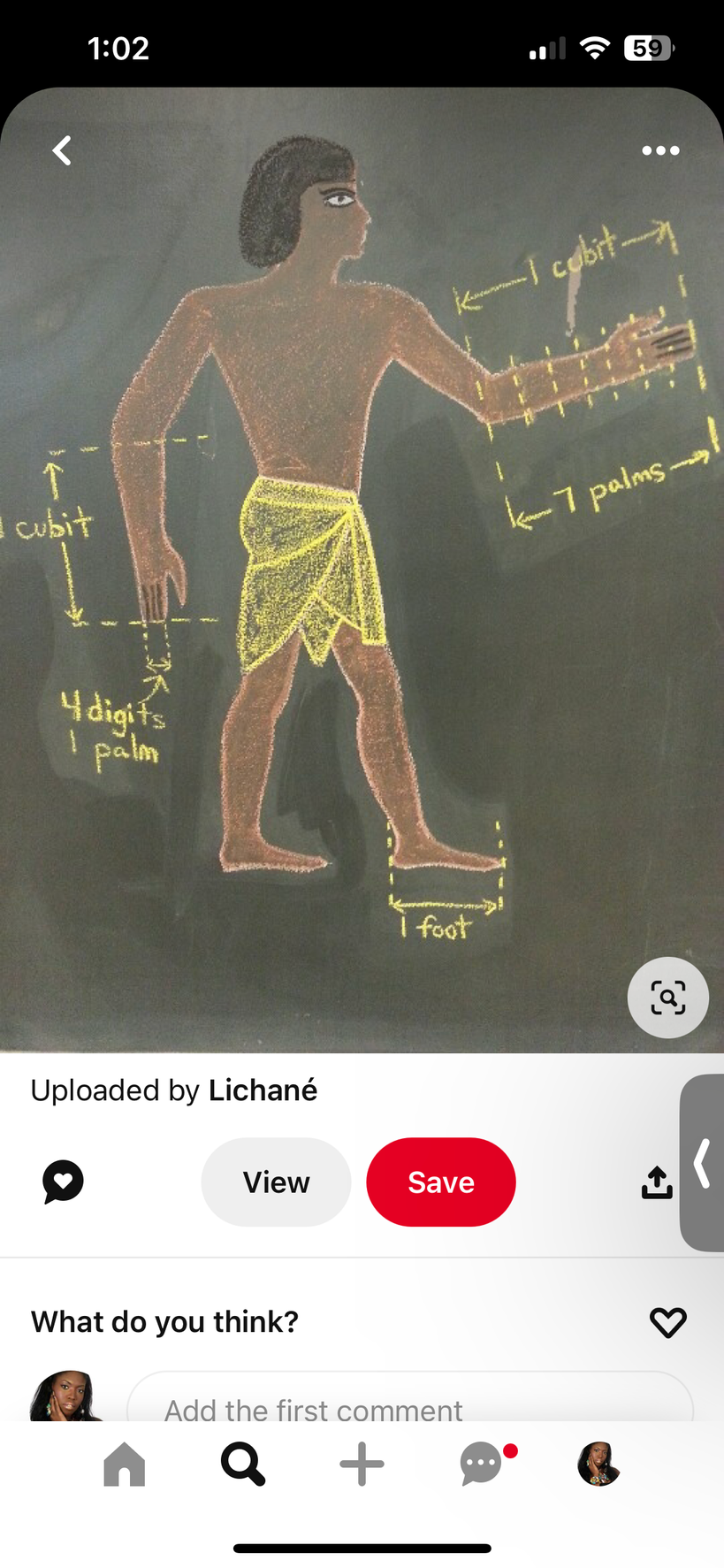Go back using the top-left arrow
724x1568 pixels.
(62, 150)
